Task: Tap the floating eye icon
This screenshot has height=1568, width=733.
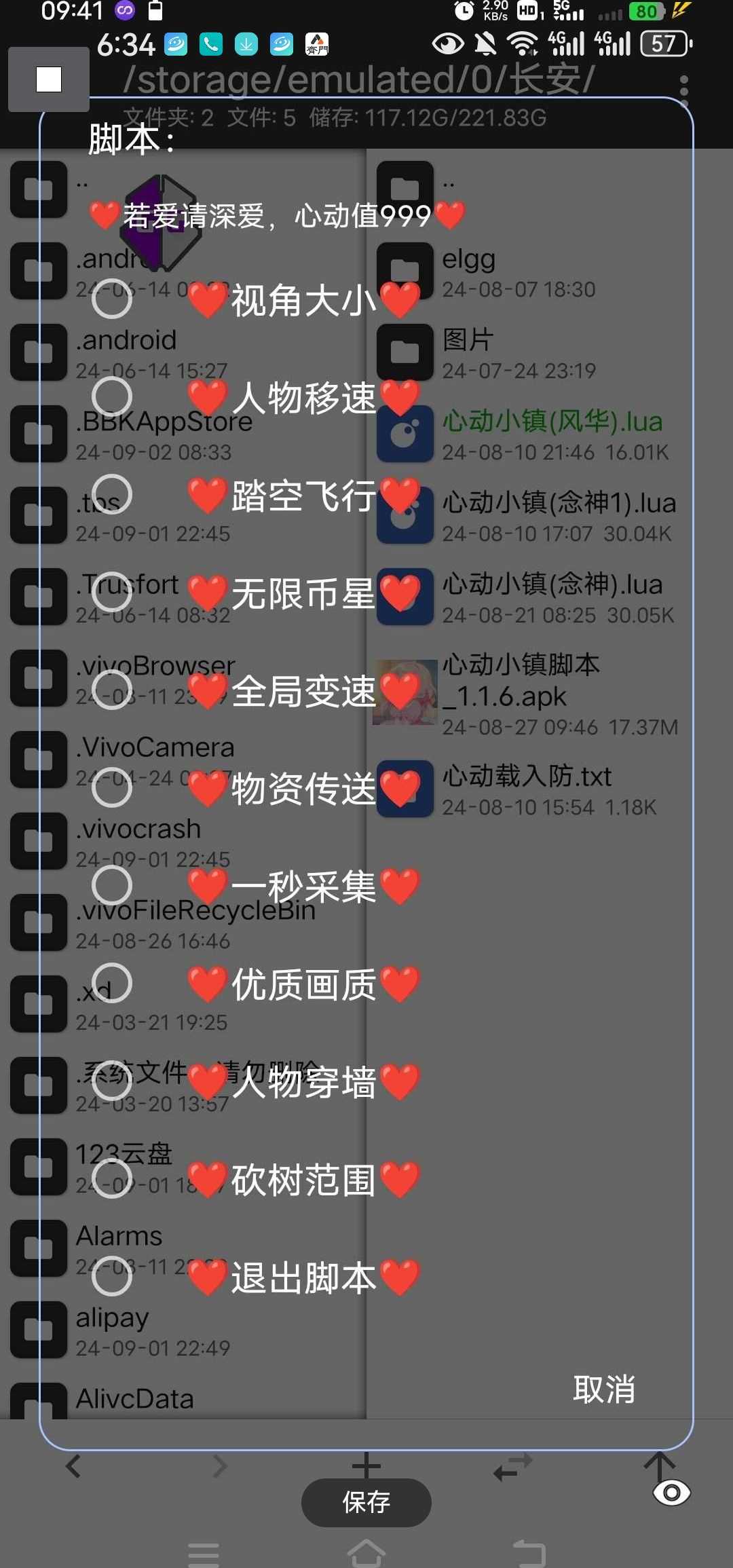Action: 671,1493
